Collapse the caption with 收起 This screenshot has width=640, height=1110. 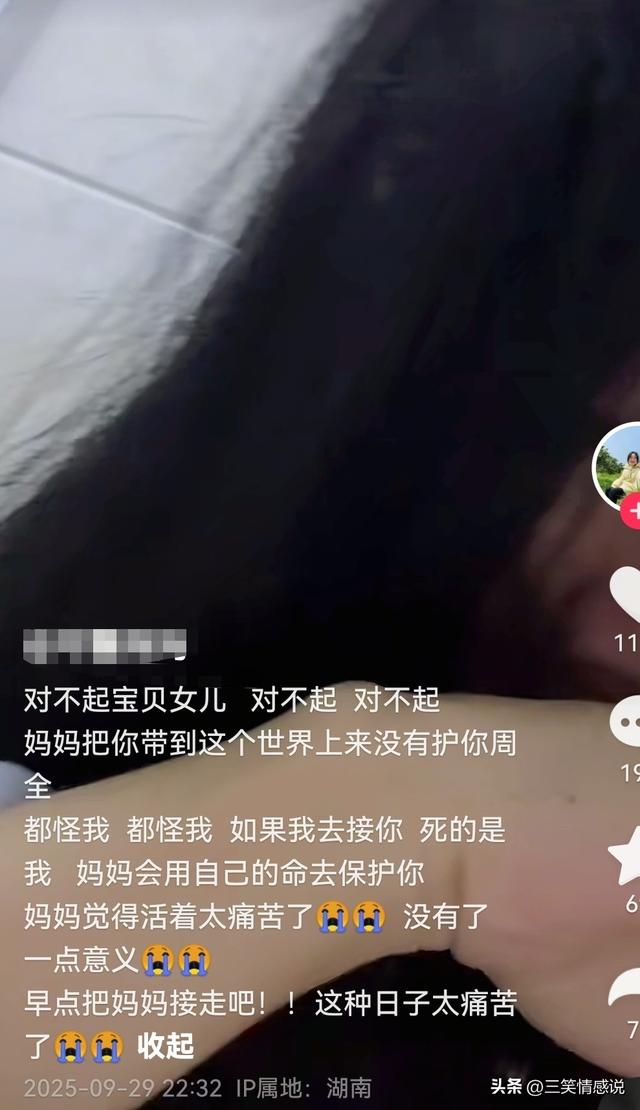coord(165,1046)
